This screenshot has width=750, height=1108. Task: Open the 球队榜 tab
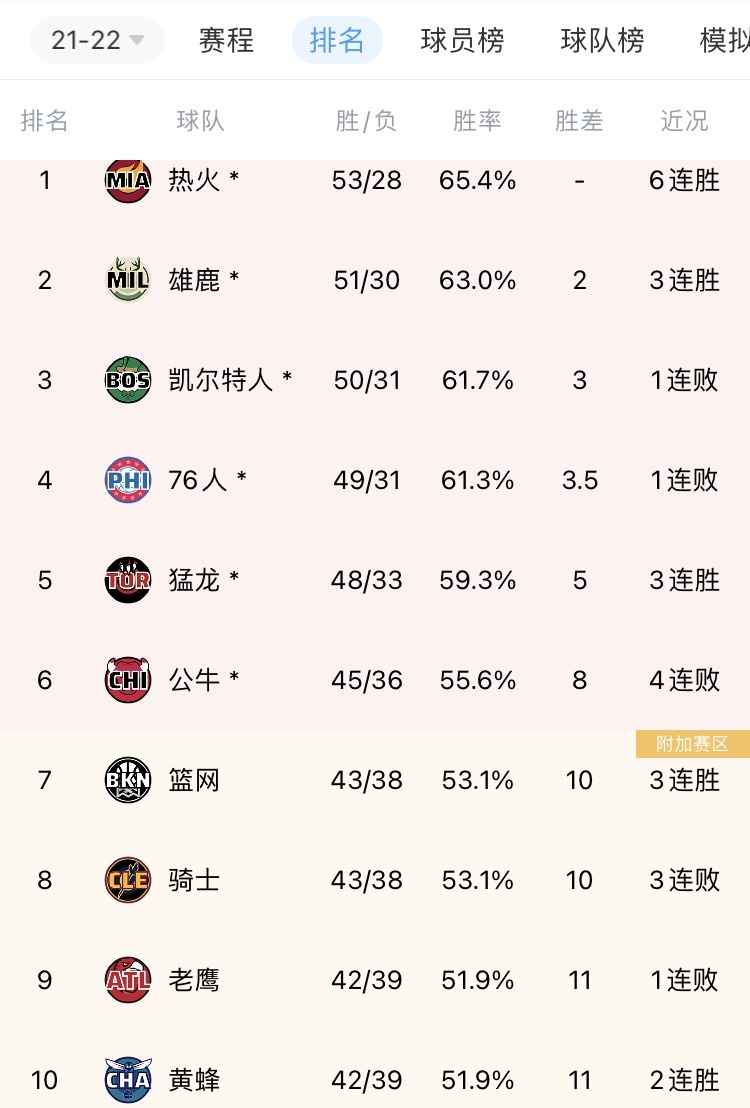coord(602,40)
